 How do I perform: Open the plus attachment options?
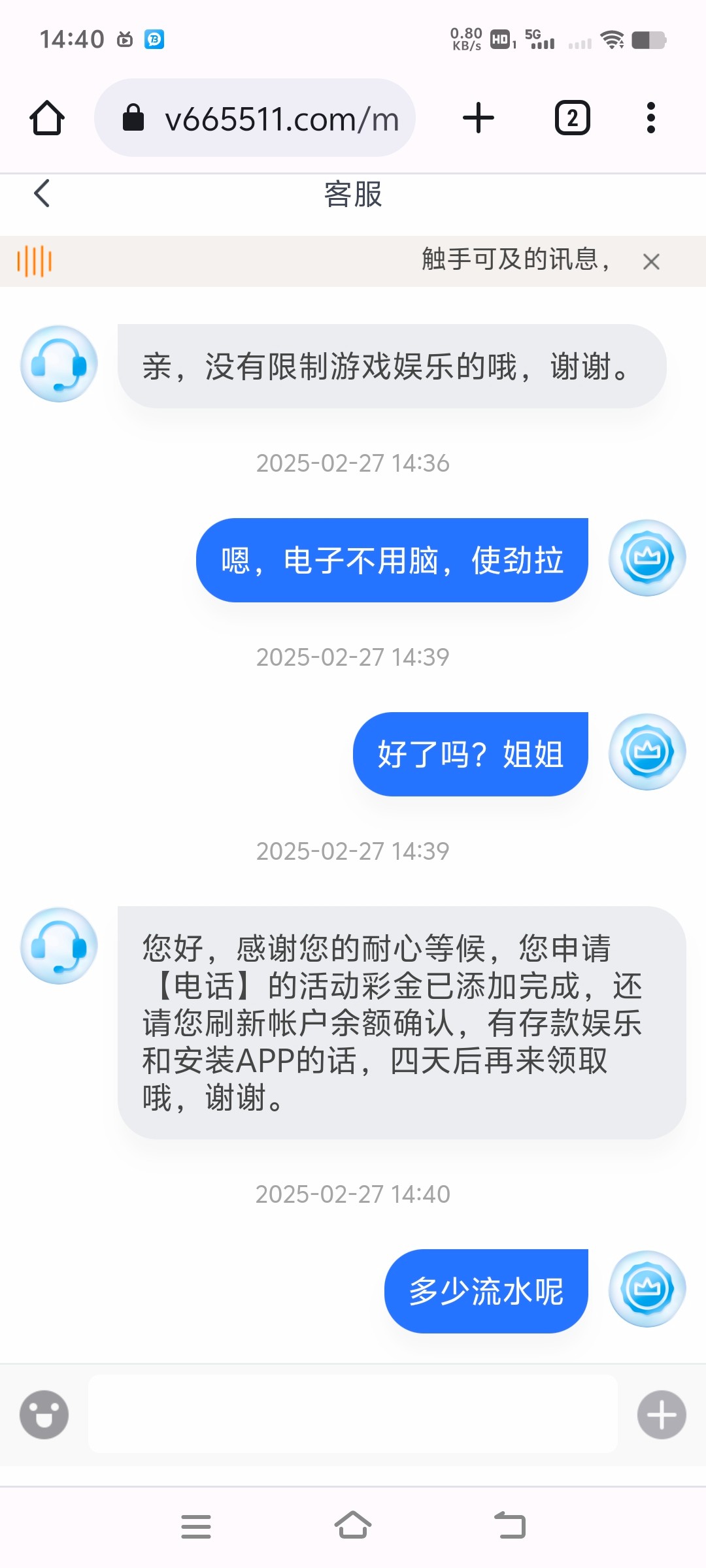coord(662,1414)
